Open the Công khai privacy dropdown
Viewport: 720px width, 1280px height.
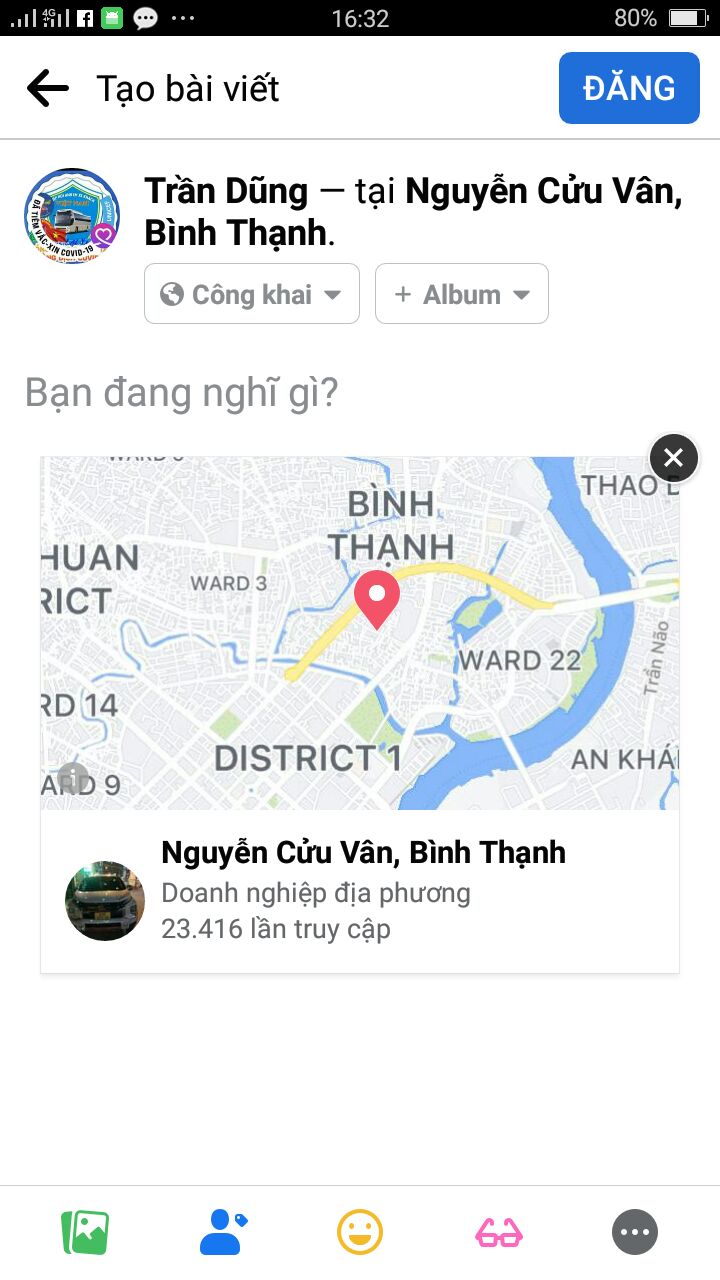click(x=251, y=293)
